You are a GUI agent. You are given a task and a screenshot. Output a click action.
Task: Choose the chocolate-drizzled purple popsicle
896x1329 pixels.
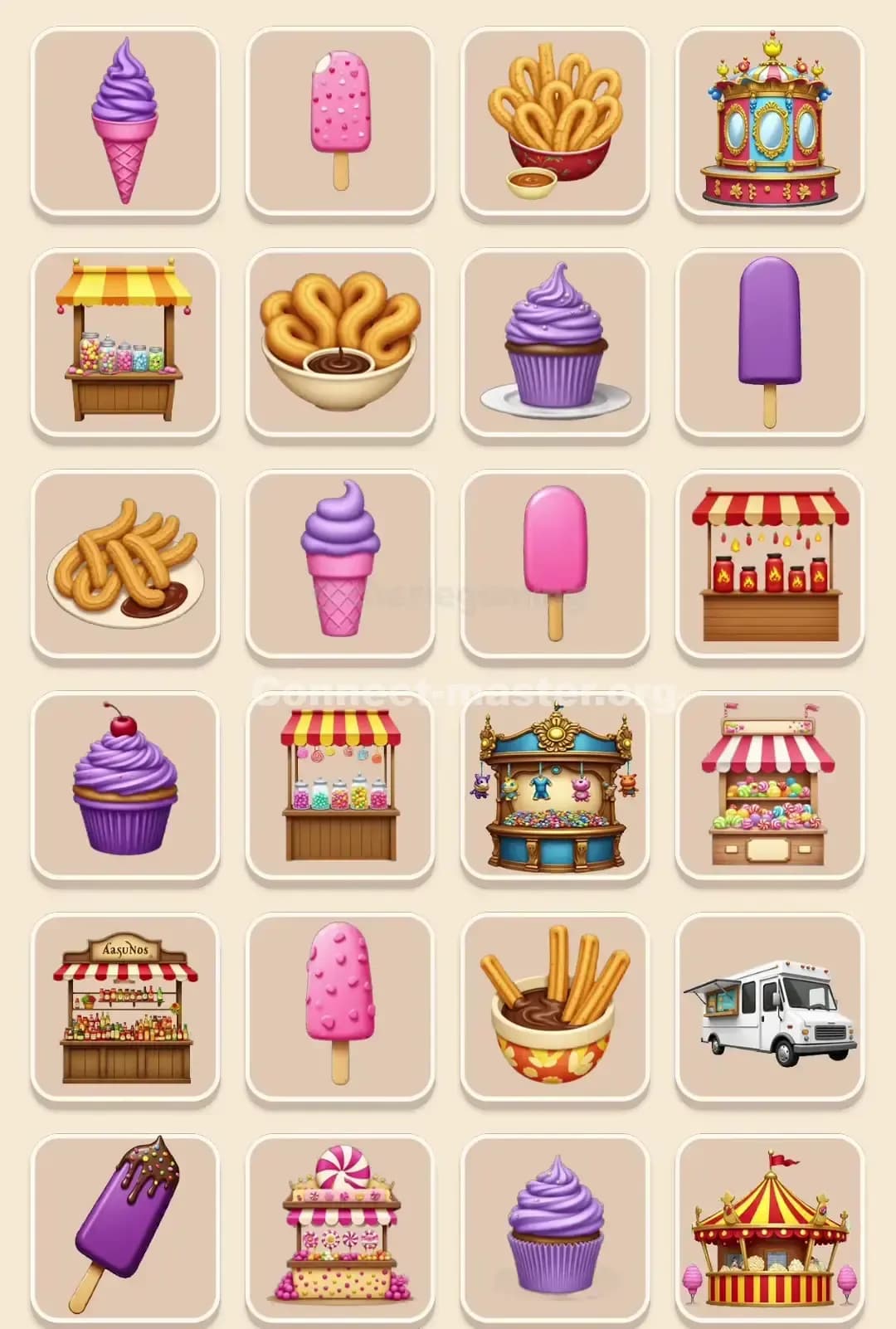[125, 1228]
